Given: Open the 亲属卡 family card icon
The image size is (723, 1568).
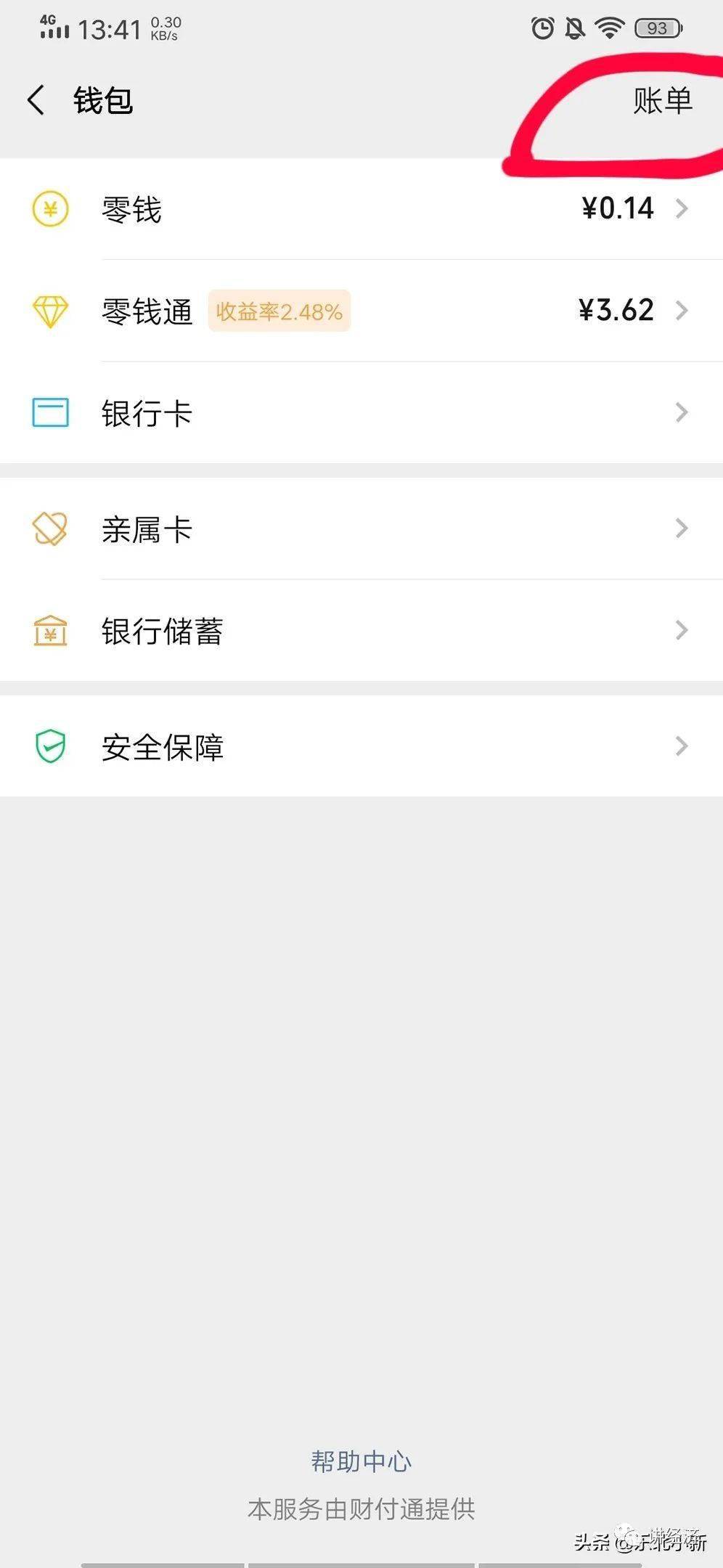Looking at the screenshot, I should click(x=49, y=529).
